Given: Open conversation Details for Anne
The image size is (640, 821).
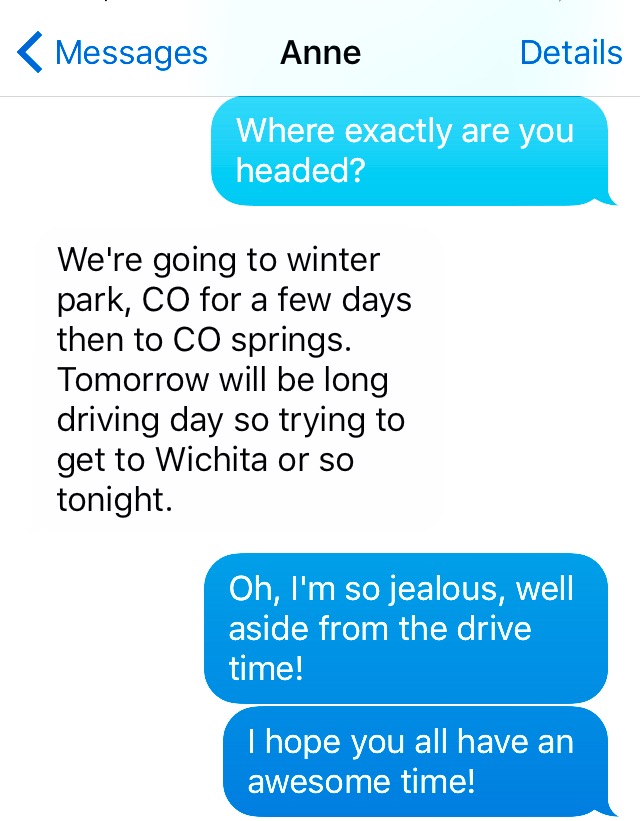Looking at the screenshot, I should [x=571, y=52].
